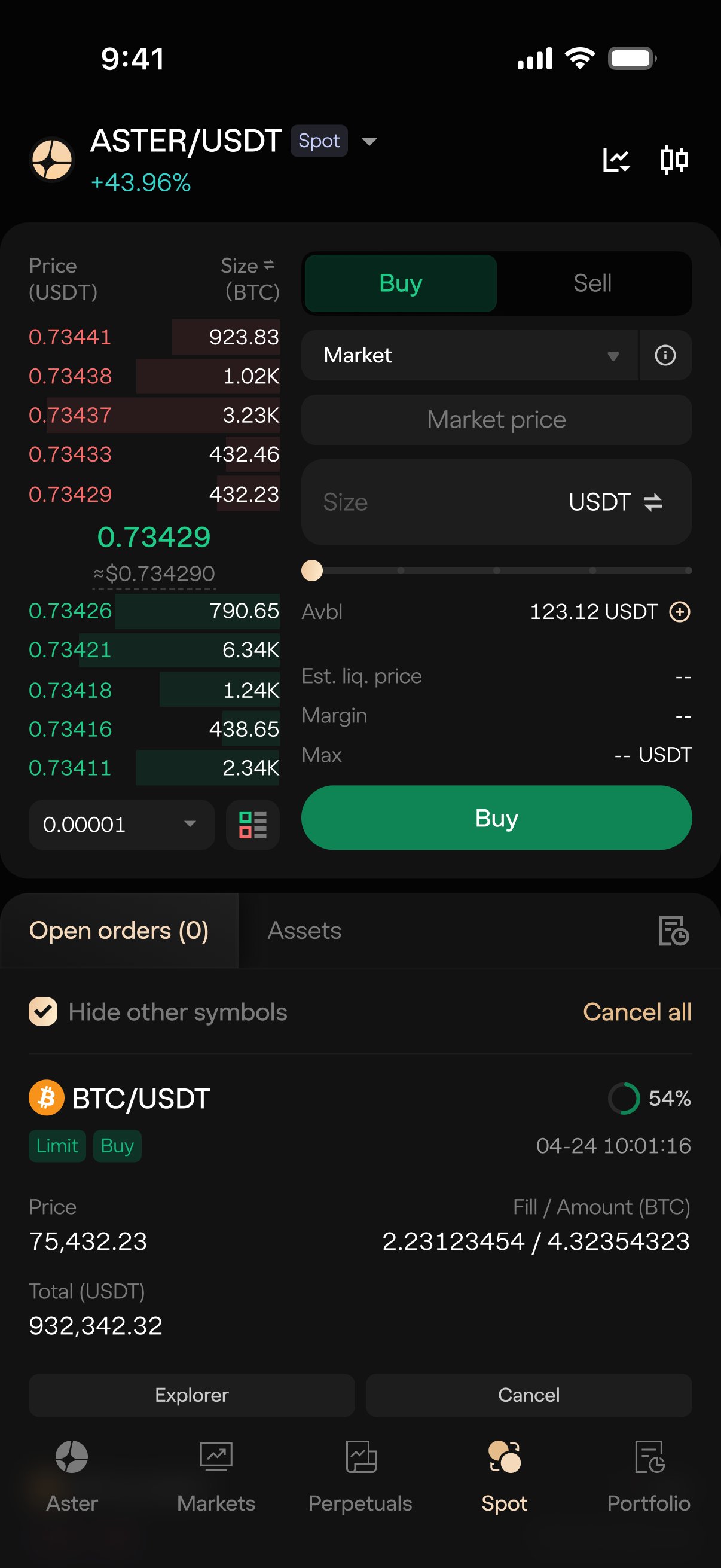Screen dimensions: 721x1568
Task: Open the candlestick chart view
Action: pos(674,160)
